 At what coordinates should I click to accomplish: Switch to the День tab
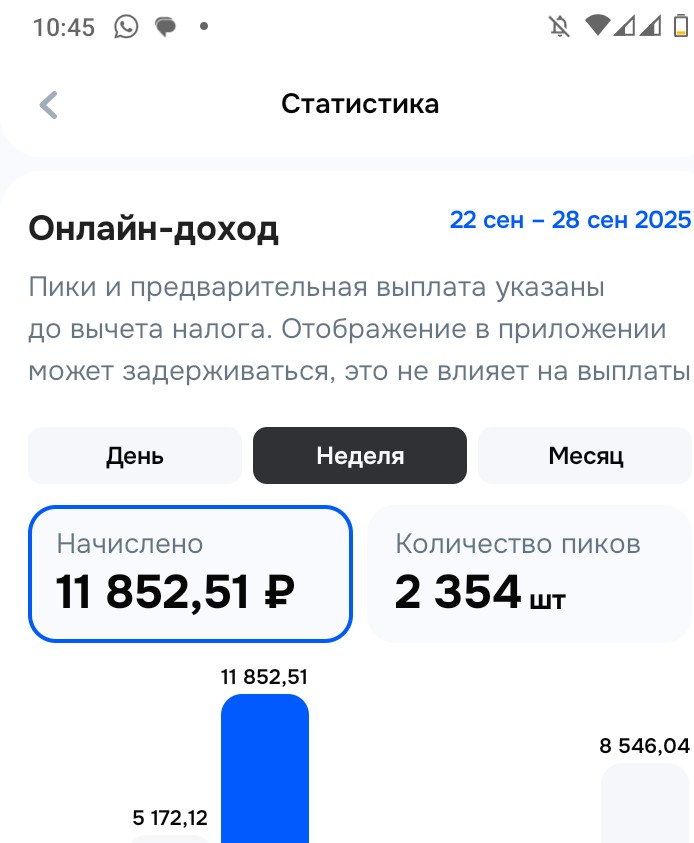click(x=135, y=456)
